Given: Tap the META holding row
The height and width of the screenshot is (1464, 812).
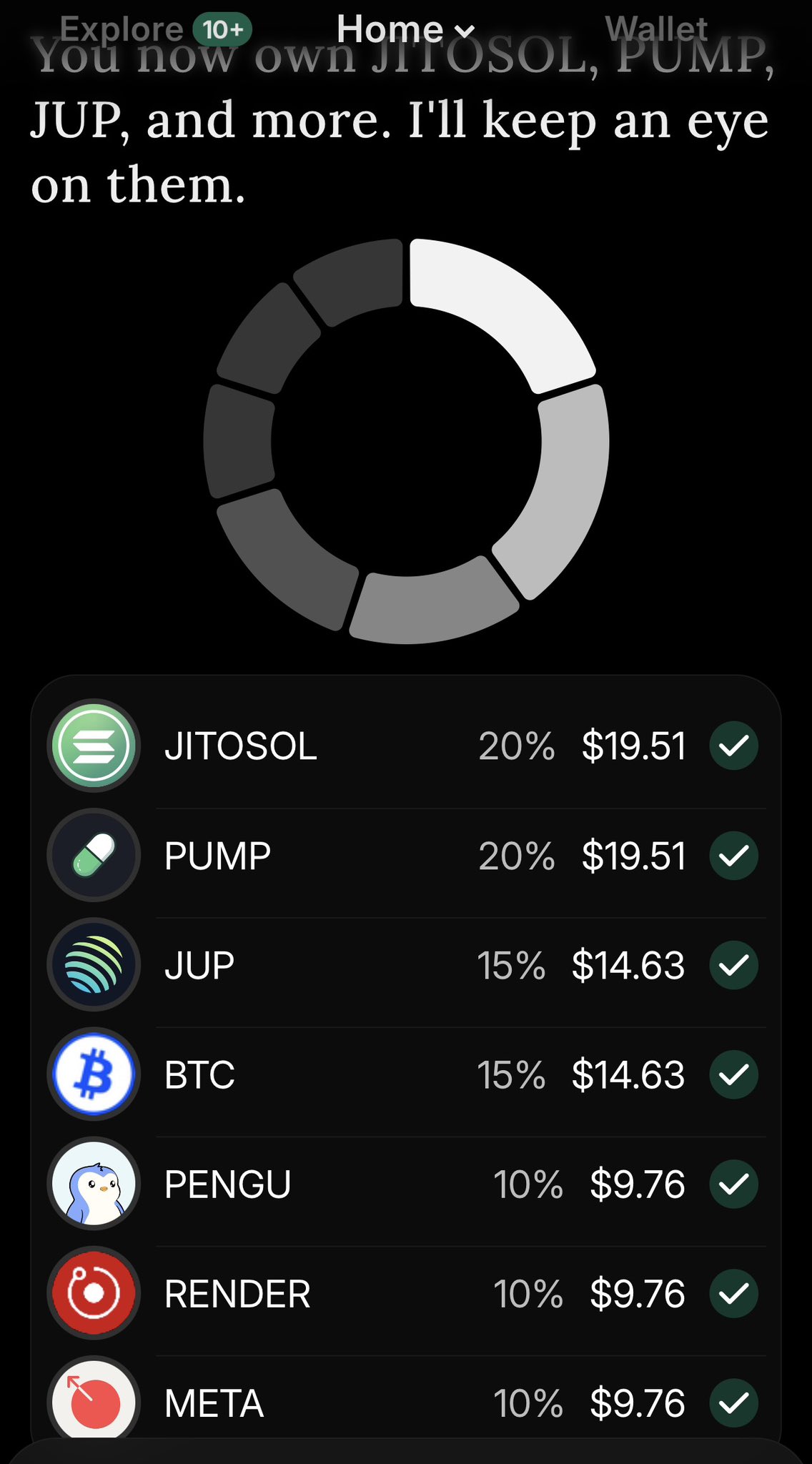Looking at the screenshot, I should (x=405, y=1401).
